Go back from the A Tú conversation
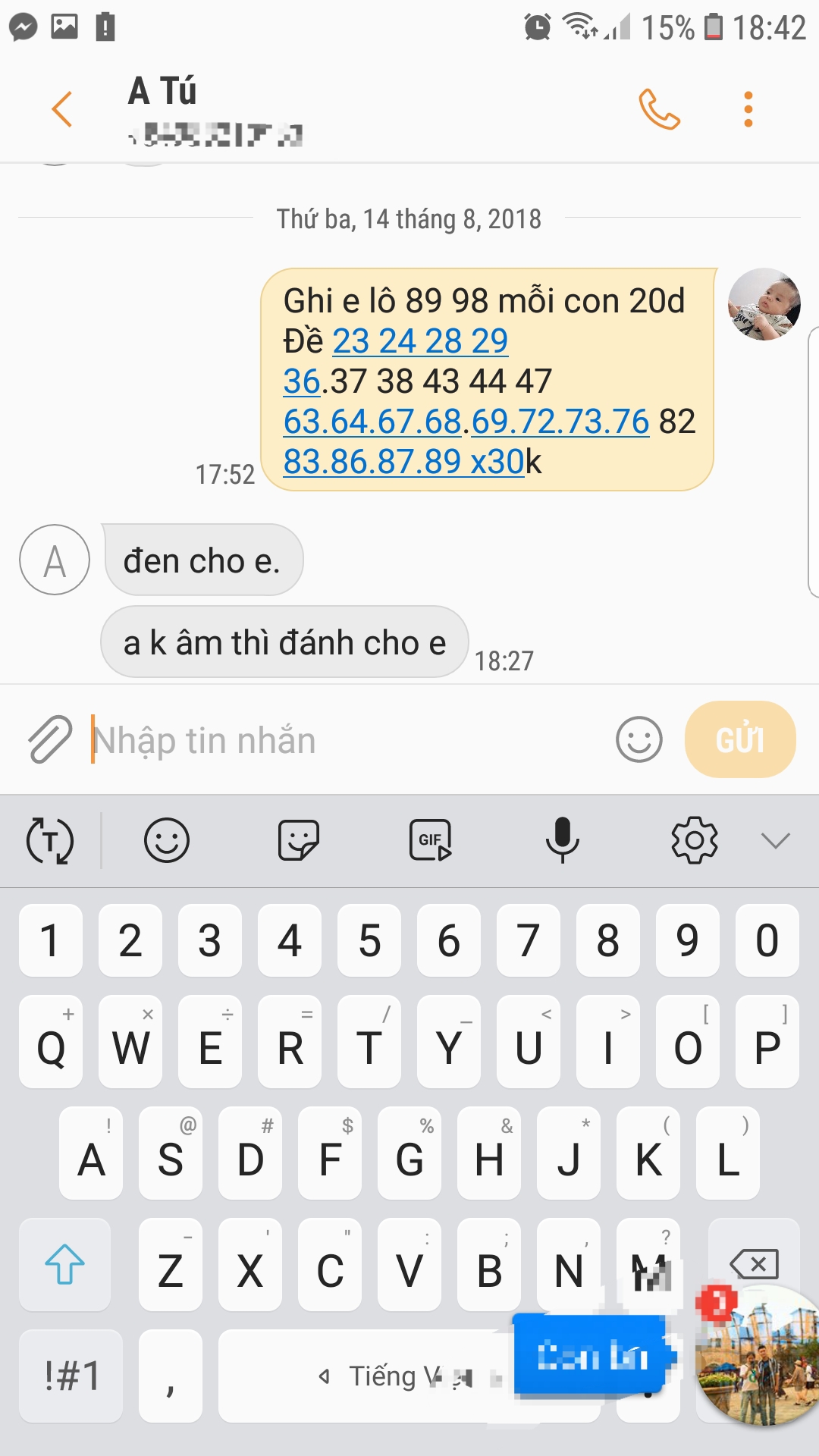Image resolution: width=819 pixels, height=1456 pixels. pos(62,109)
